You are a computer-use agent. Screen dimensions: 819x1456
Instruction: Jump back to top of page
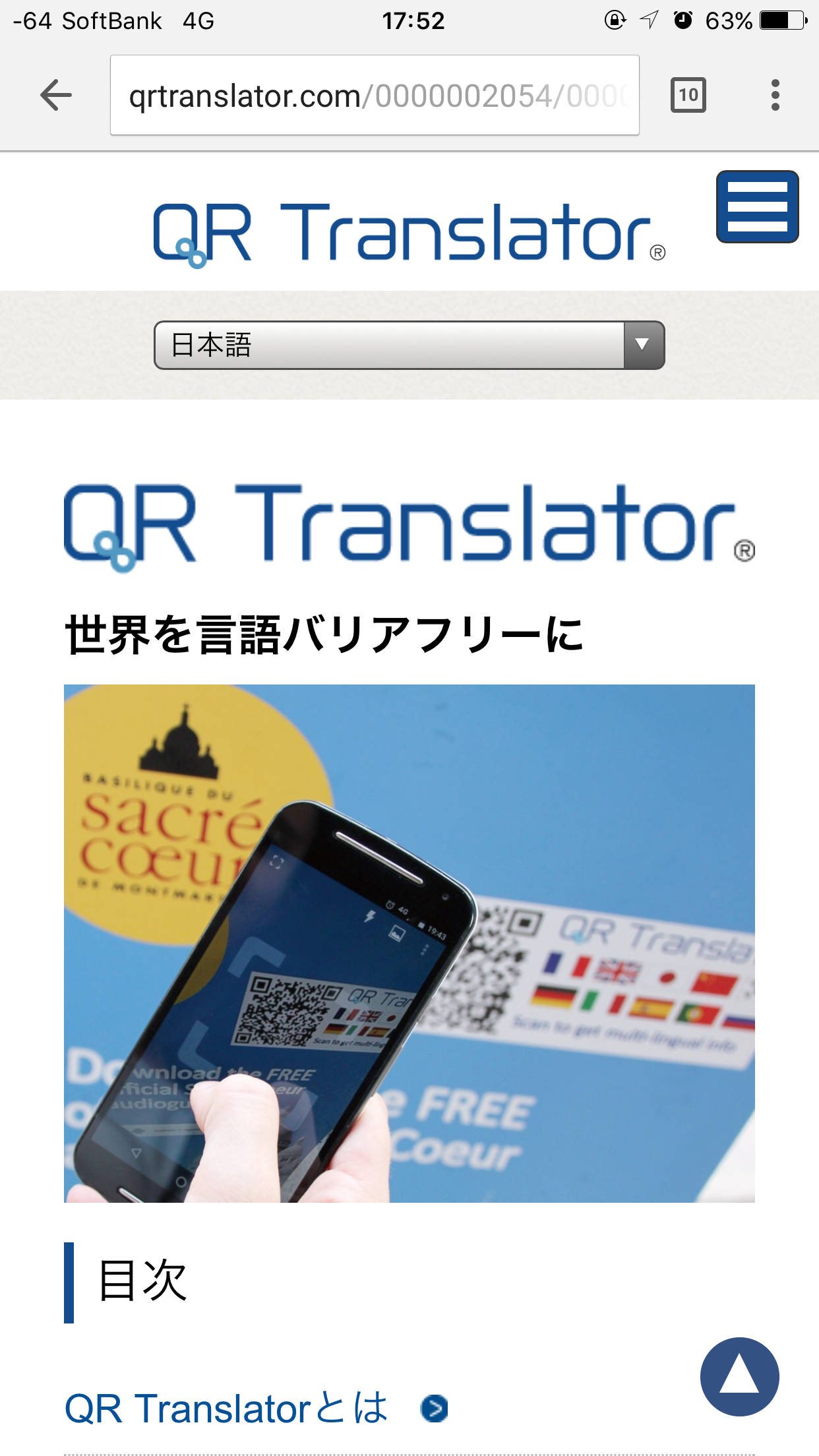click(739, 1376)
